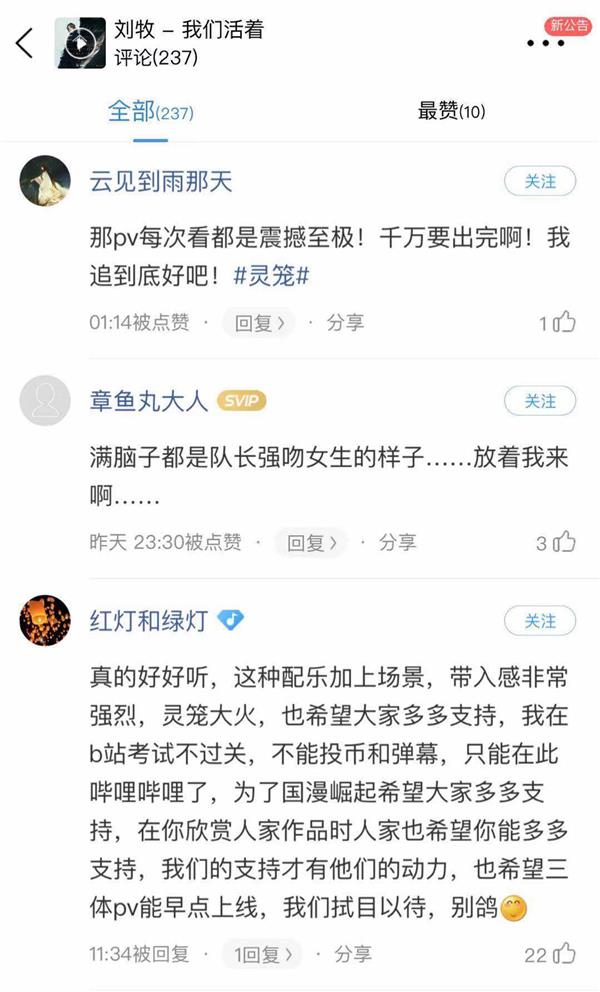Play the song from the album thumbnail
600x992 pixels.
click(80, 43)
